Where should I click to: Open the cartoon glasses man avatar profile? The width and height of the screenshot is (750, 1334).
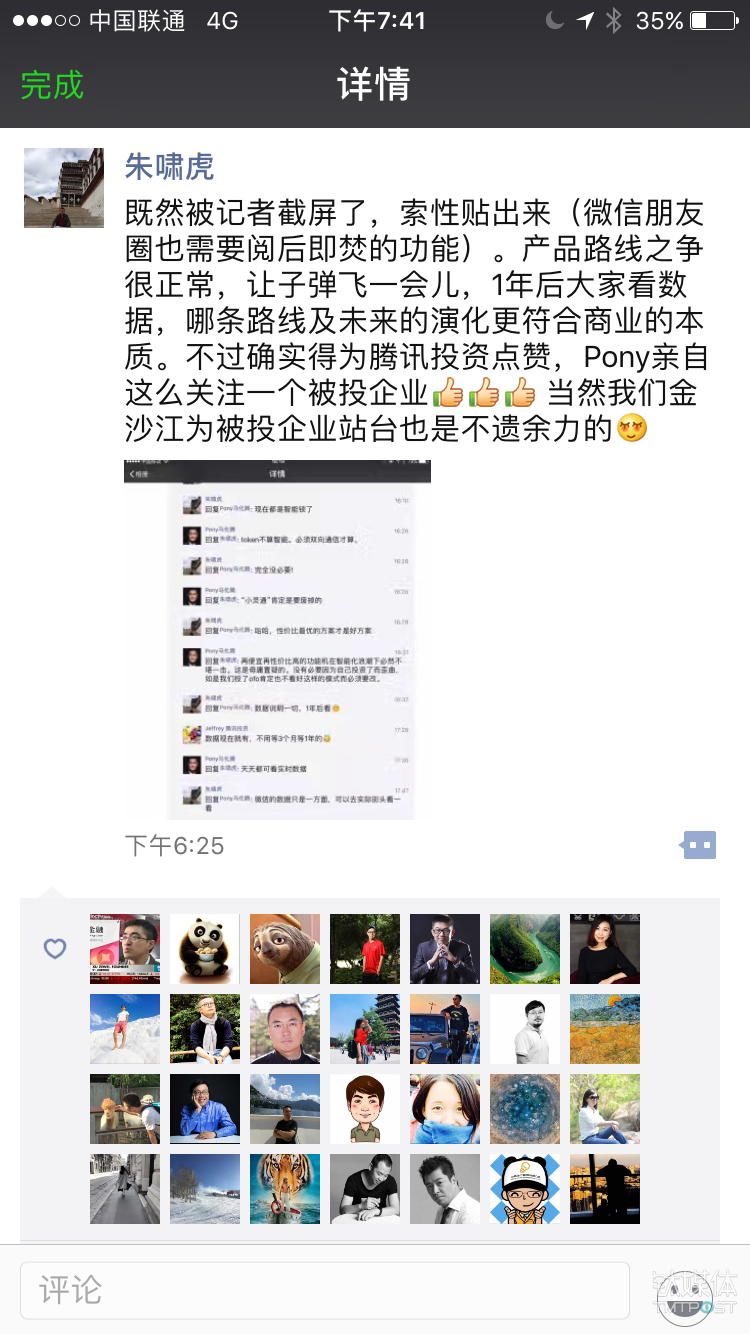click(x=365, y=1109)
